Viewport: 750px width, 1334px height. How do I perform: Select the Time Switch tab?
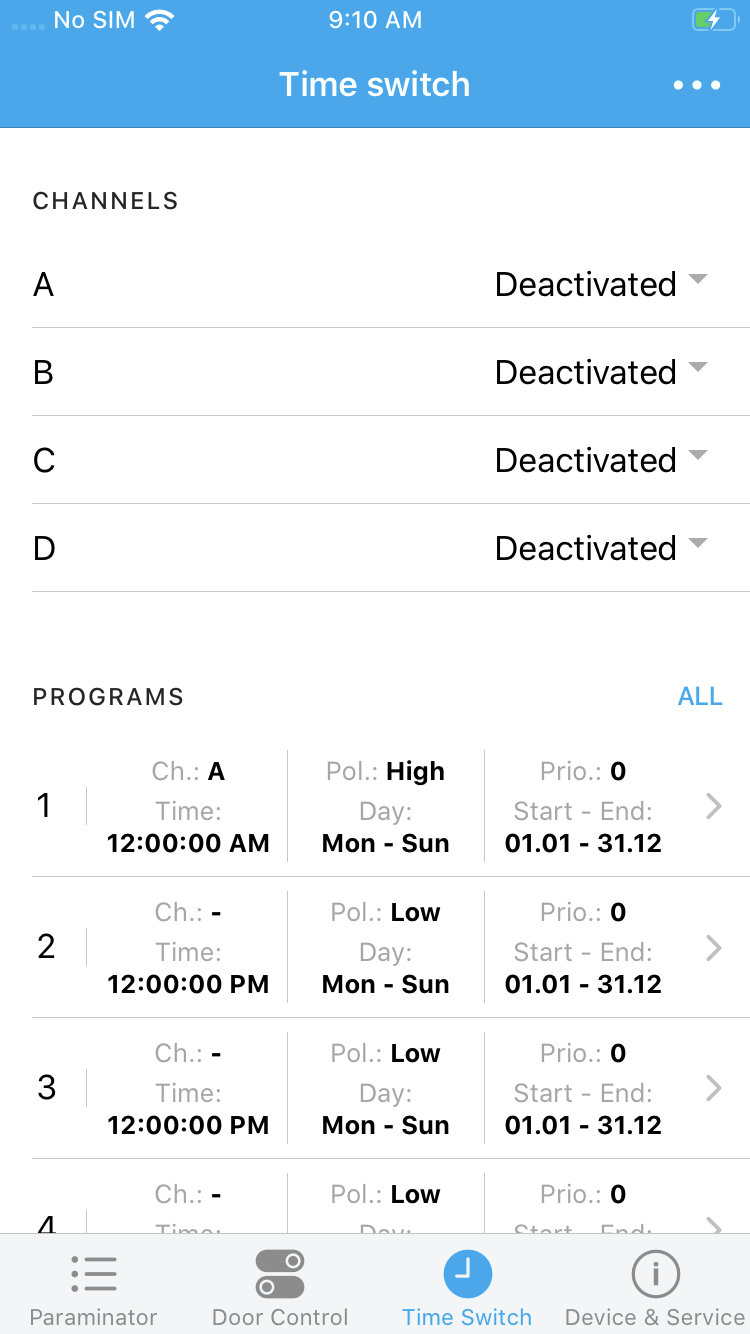[x=467, y=1289]
